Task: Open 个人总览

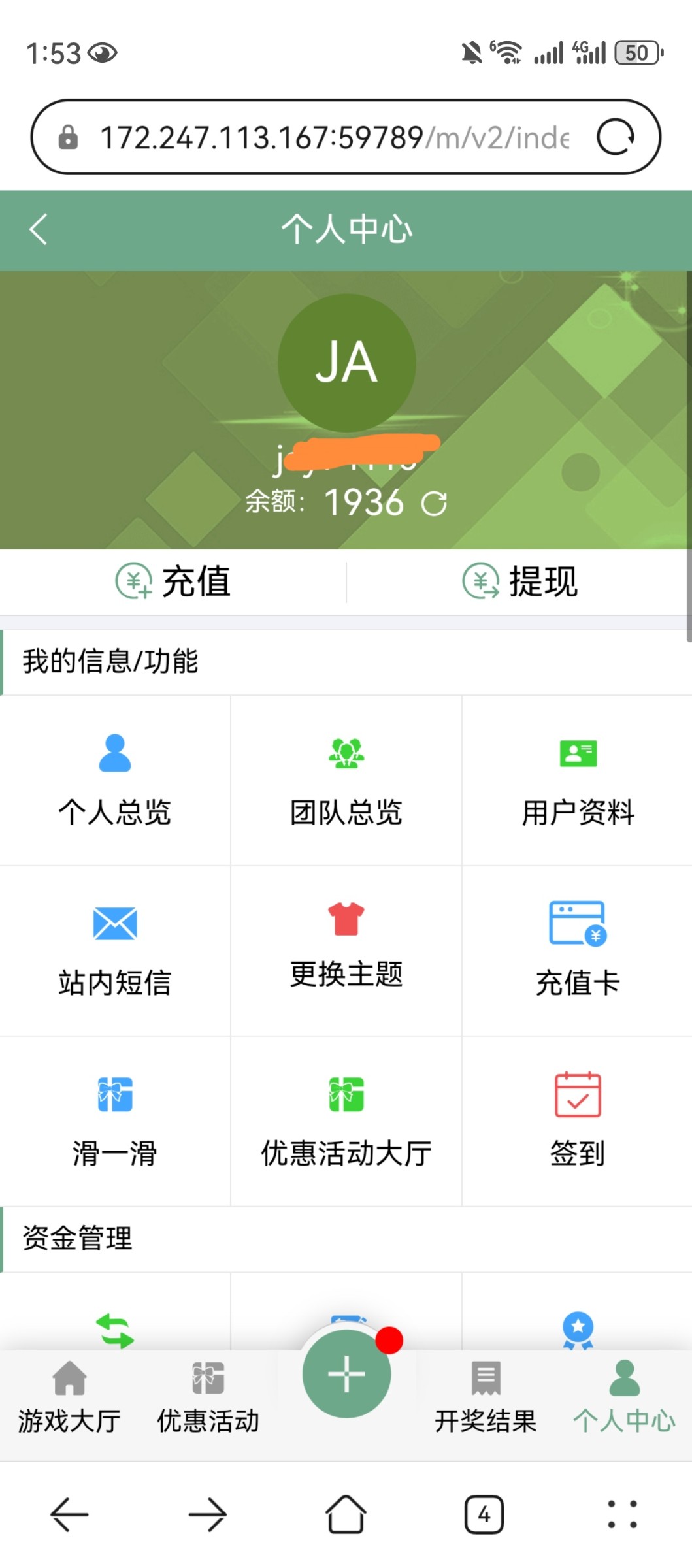Action: click(115, 781)
